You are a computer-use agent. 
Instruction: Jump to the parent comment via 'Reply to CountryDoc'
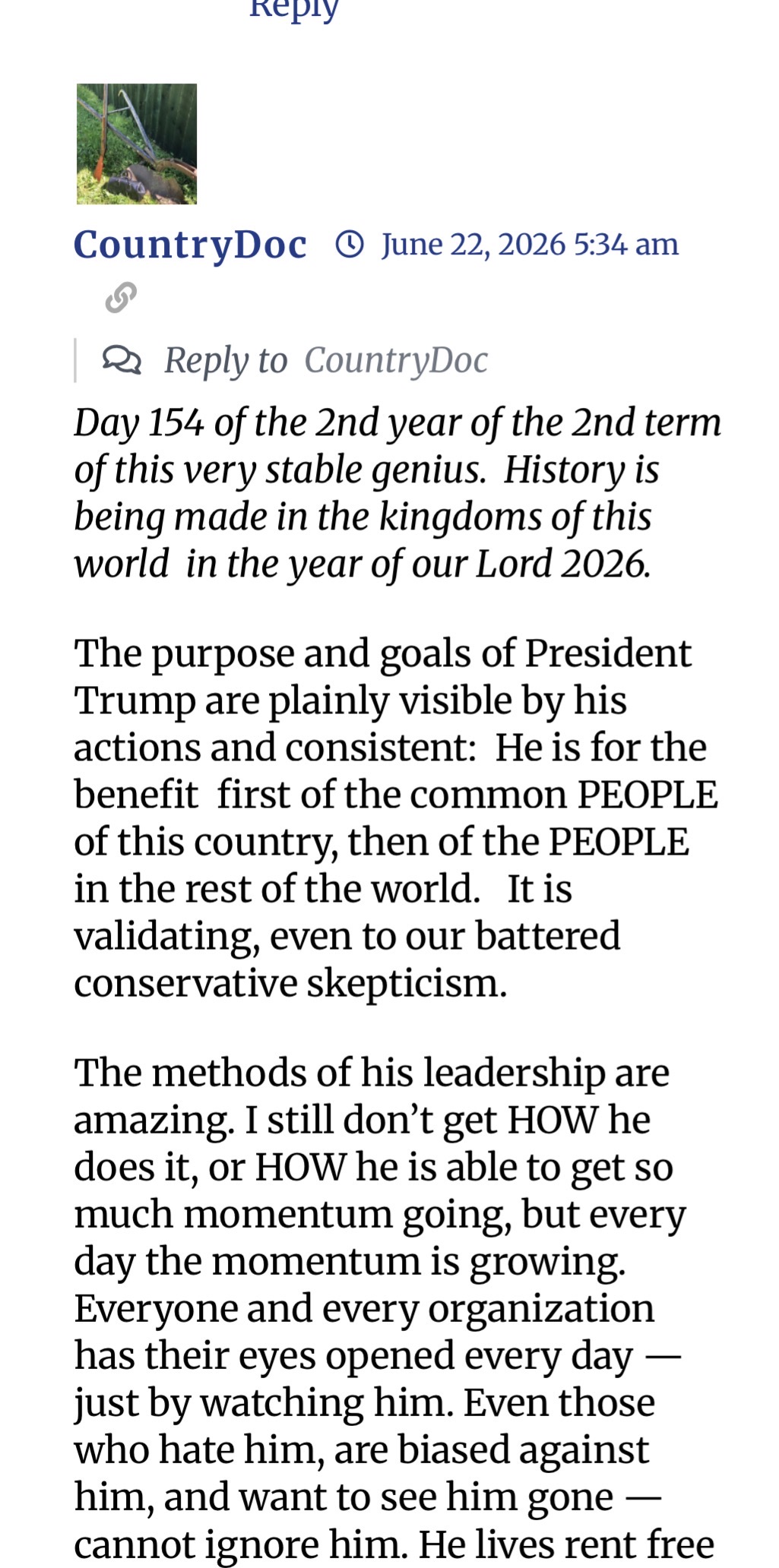coord(325,360)
